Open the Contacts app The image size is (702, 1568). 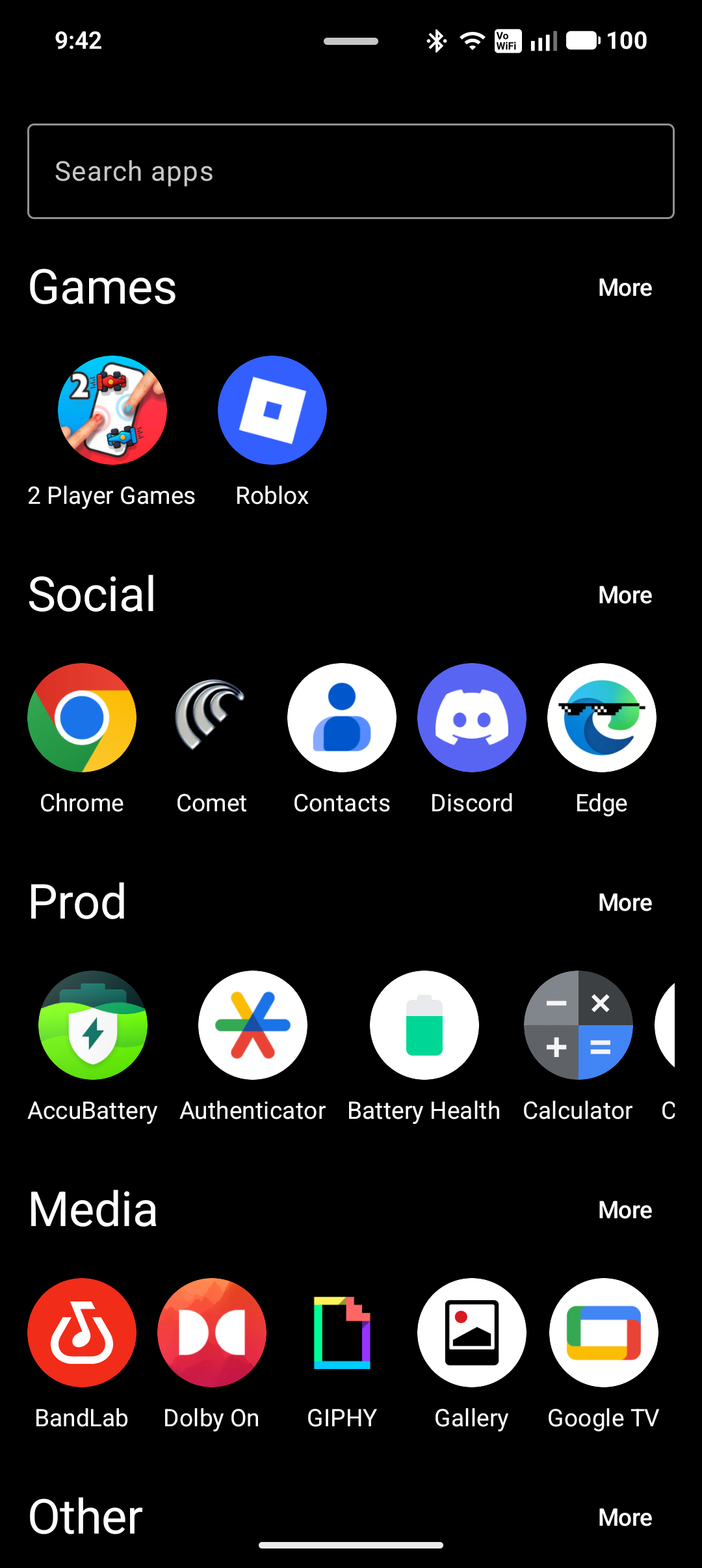click(x=342, y=718)
